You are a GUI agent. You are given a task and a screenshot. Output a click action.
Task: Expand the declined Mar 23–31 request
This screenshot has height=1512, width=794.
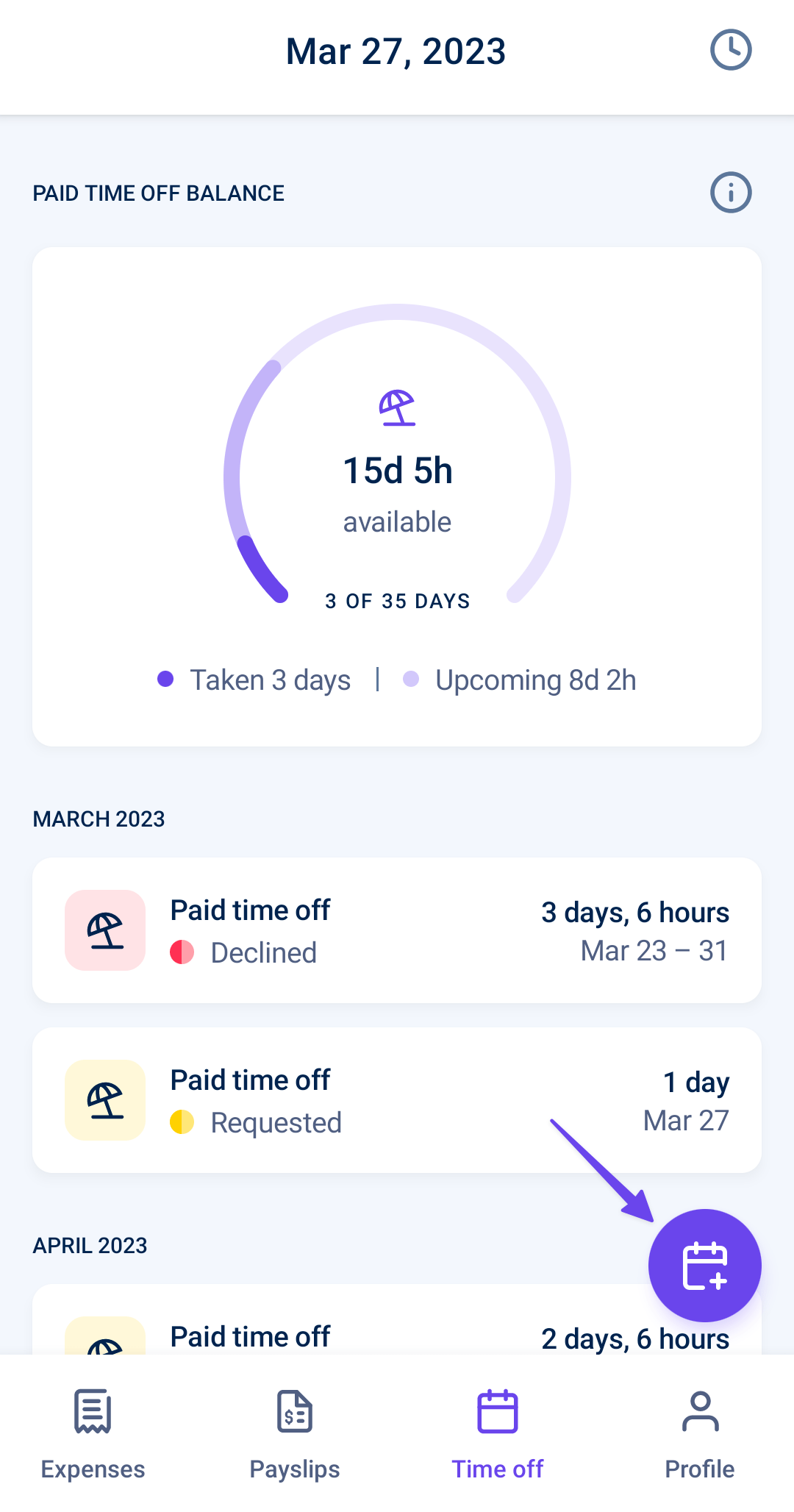[397, 929]
